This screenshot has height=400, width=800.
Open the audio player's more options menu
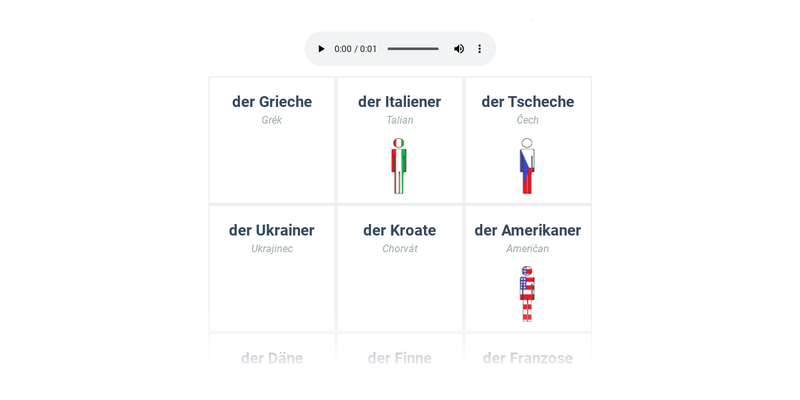pos(480,49)
